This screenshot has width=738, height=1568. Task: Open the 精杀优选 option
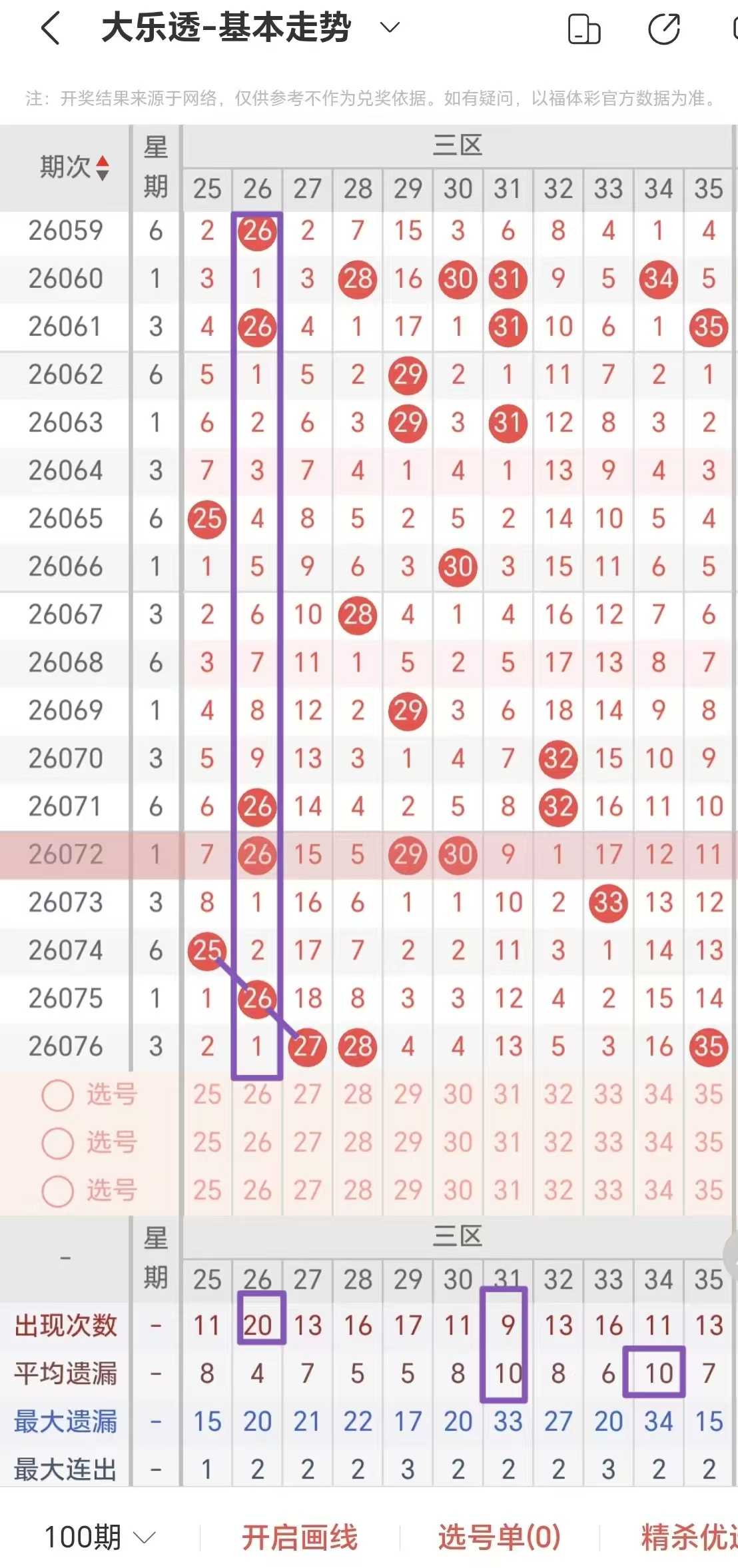point(689,1537)
